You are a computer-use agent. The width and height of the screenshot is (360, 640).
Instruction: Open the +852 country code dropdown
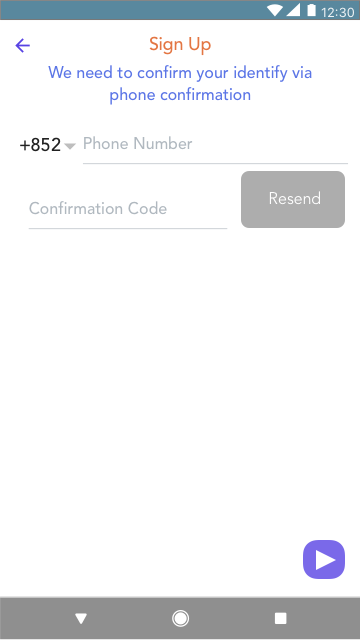48,145
